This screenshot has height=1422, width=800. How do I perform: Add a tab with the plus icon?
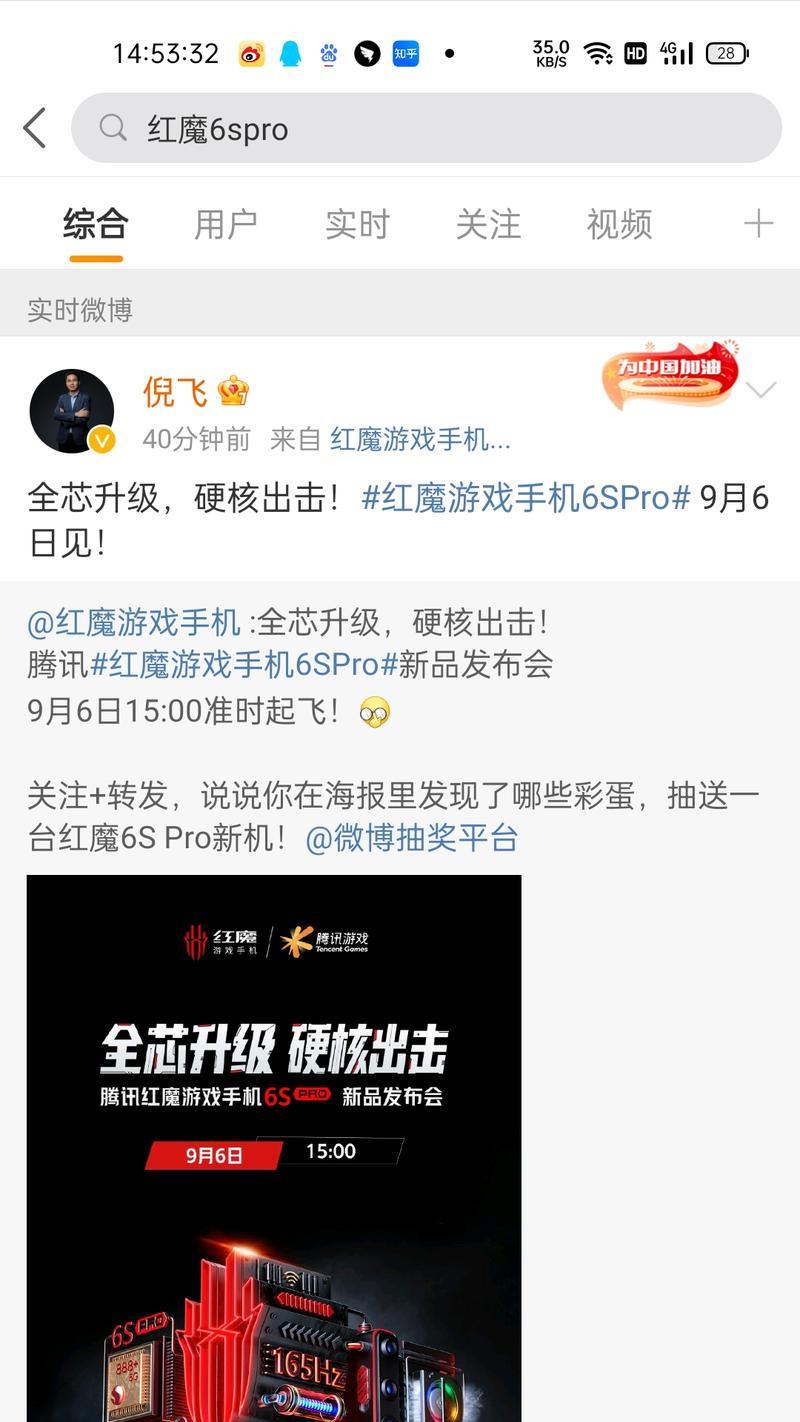coord(758,223)
